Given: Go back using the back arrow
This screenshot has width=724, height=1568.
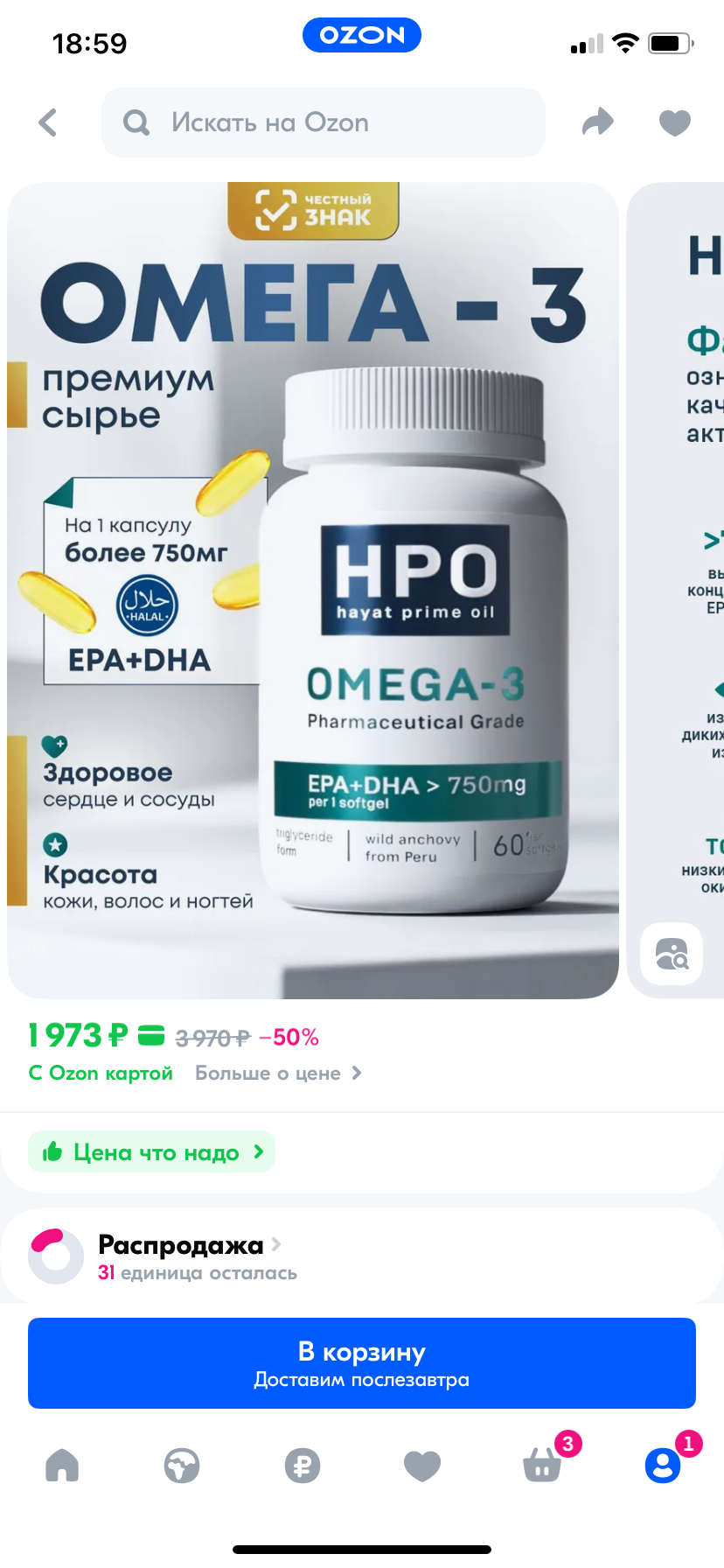Looking at the screenshot, I should point(49,122).
